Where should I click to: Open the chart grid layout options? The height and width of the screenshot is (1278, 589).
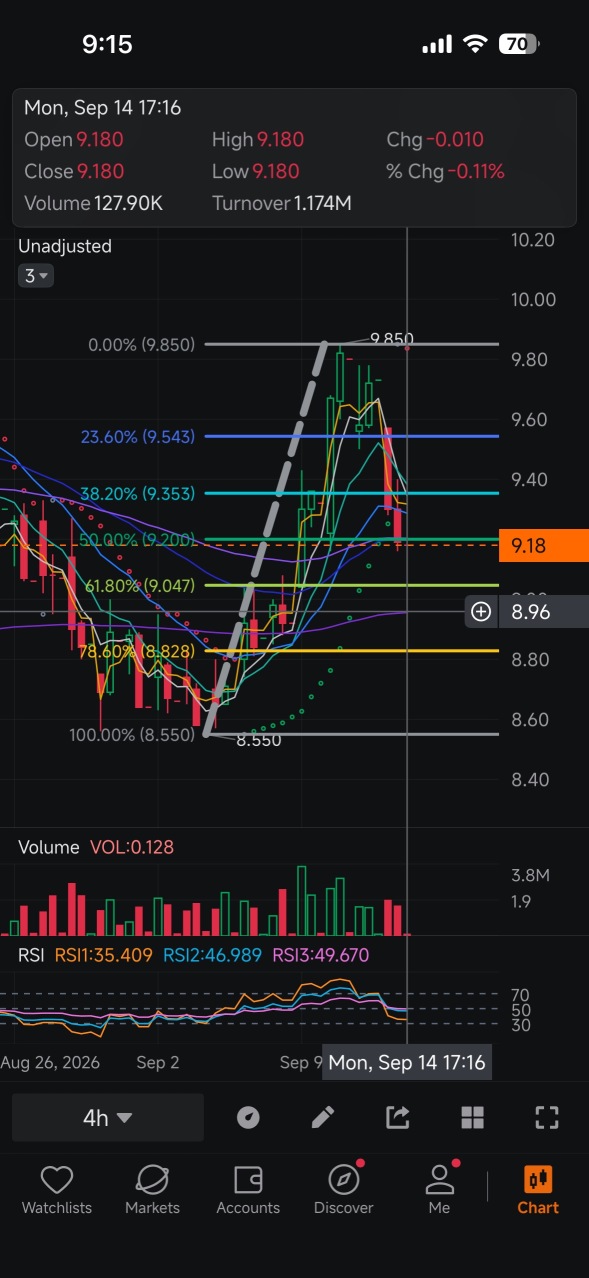pos(472,1117)
